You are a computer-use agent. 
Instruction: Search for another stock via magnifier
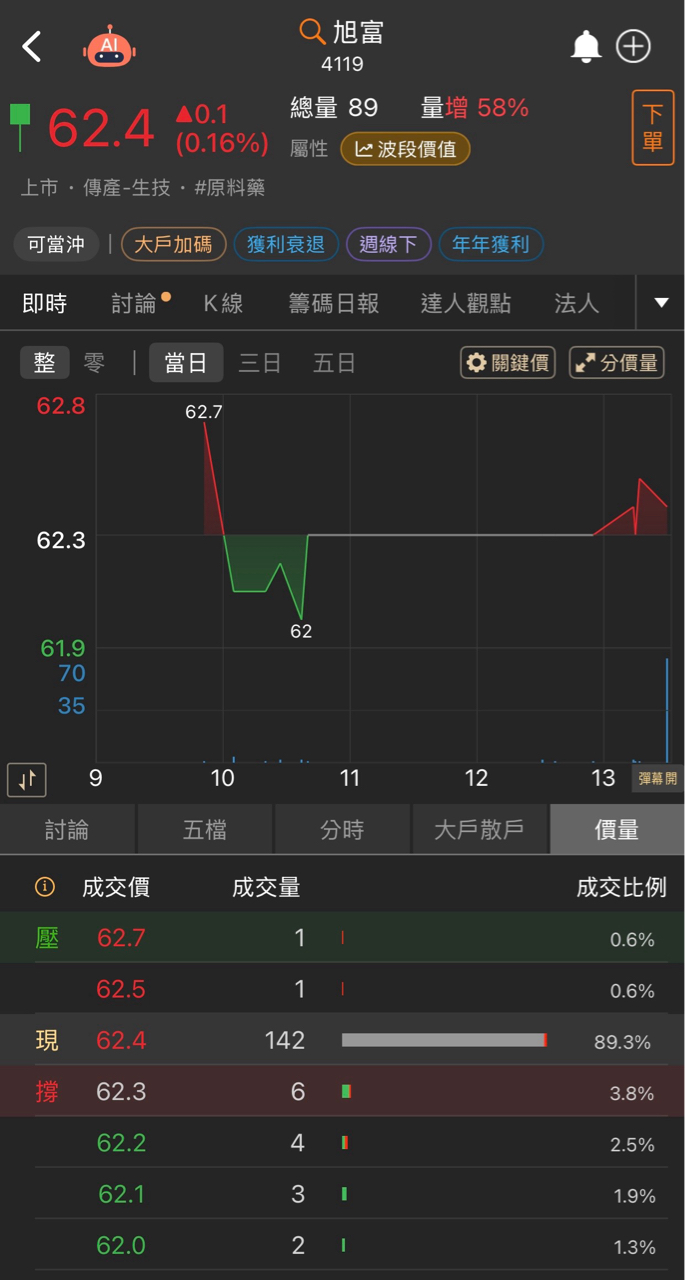313,32
